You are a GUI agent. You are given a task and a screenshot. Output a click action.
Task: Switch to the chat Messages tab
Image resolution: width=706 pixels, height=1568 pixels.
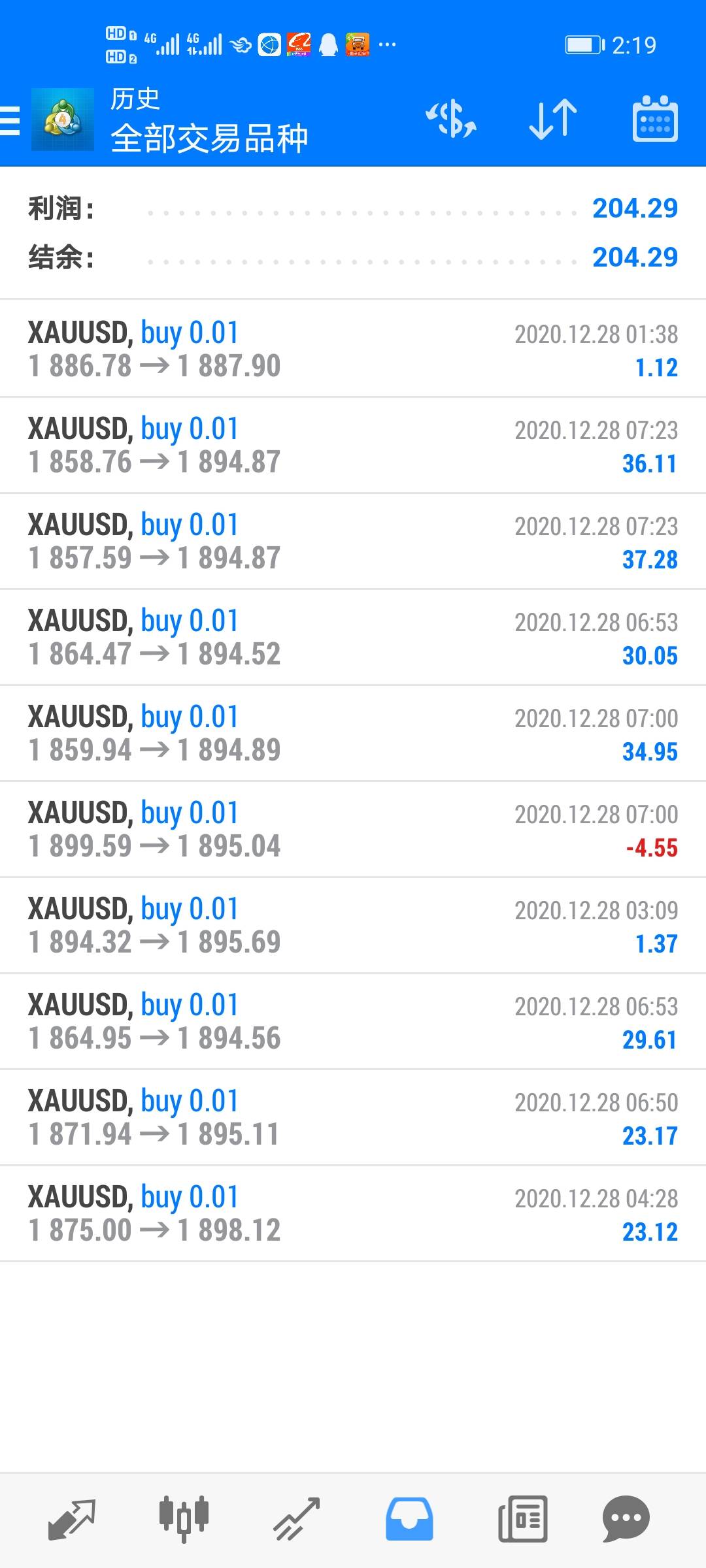point(626,1519)
